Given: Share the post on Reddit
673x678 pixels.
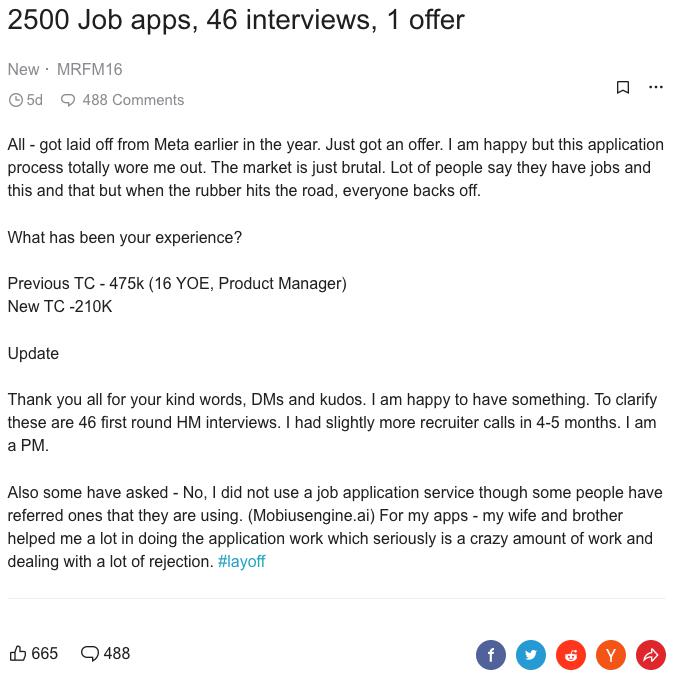Looking at the screenshot, I should 571,656.
